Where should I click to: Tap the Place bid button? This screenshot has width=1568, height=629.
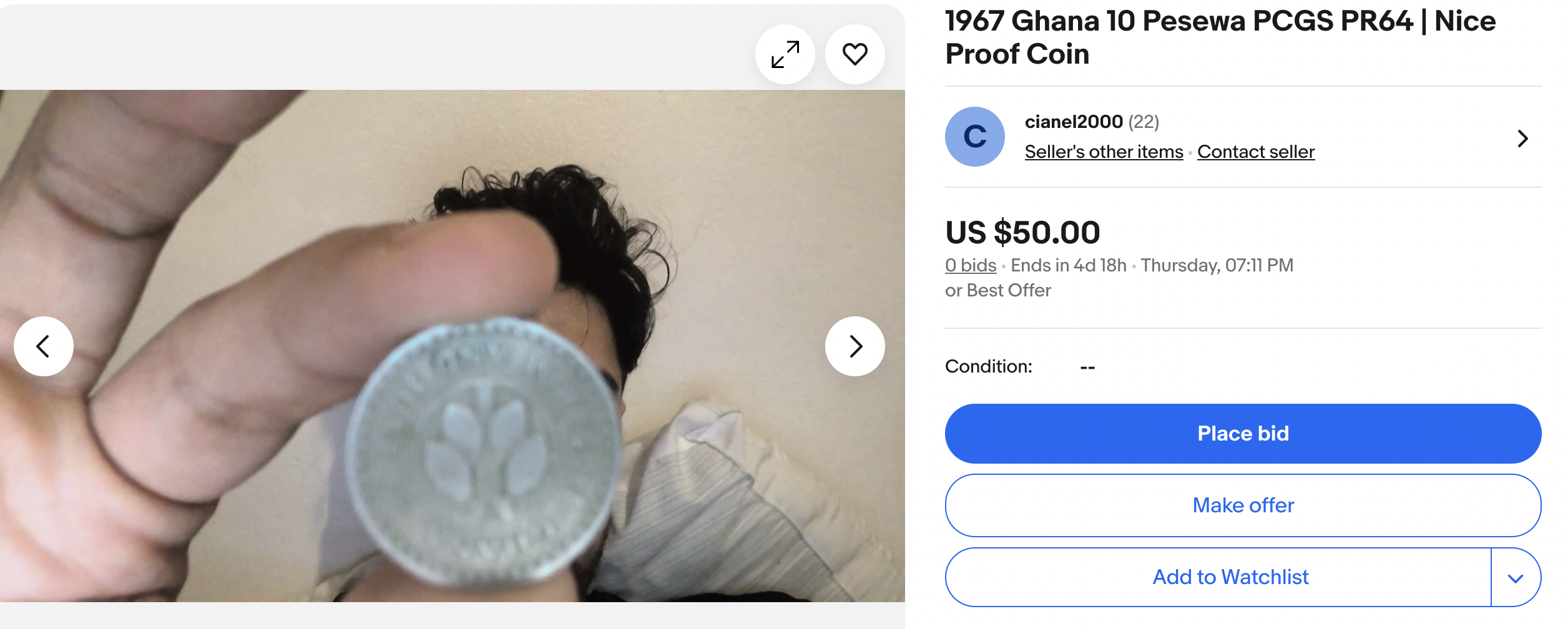[x=1242, y=434]
